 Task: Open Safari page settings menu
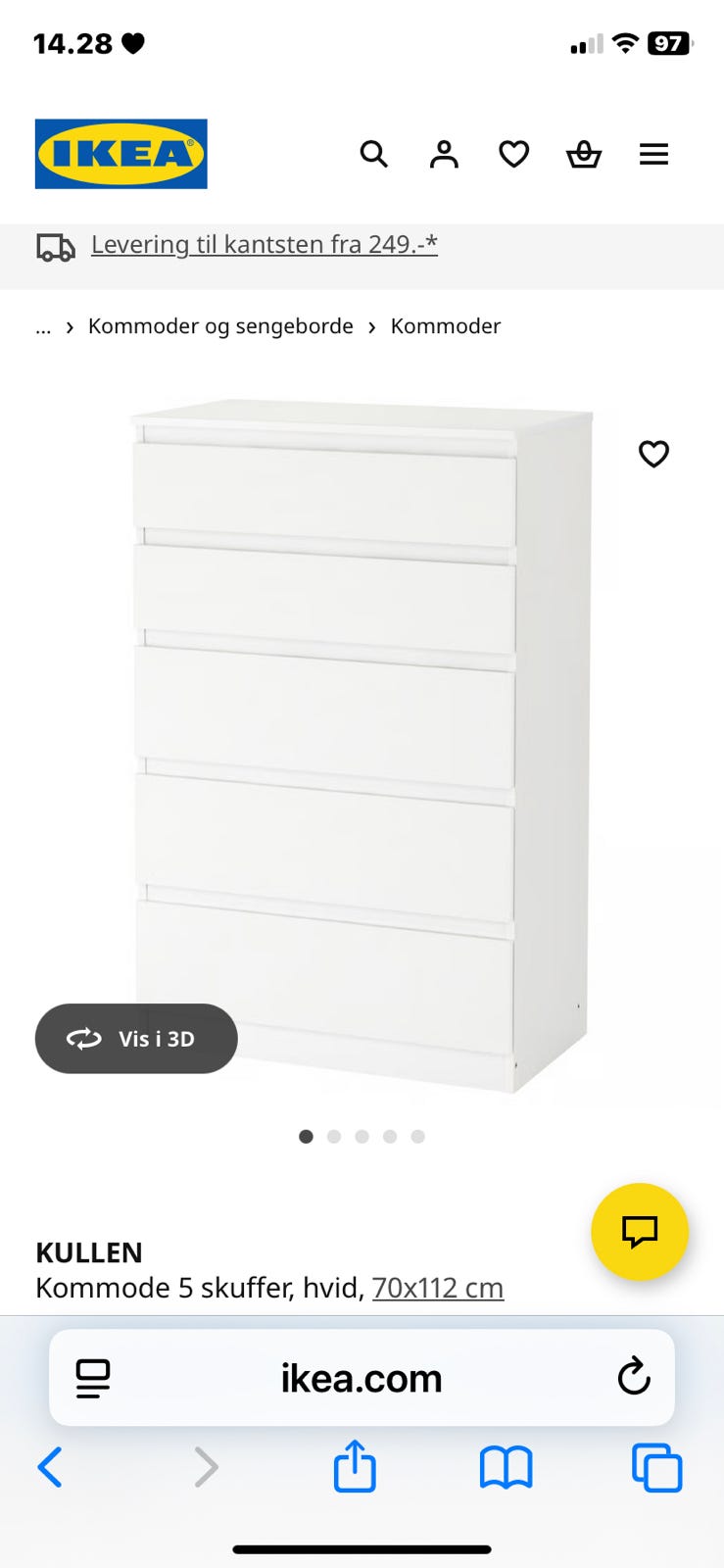[93, 1378]
